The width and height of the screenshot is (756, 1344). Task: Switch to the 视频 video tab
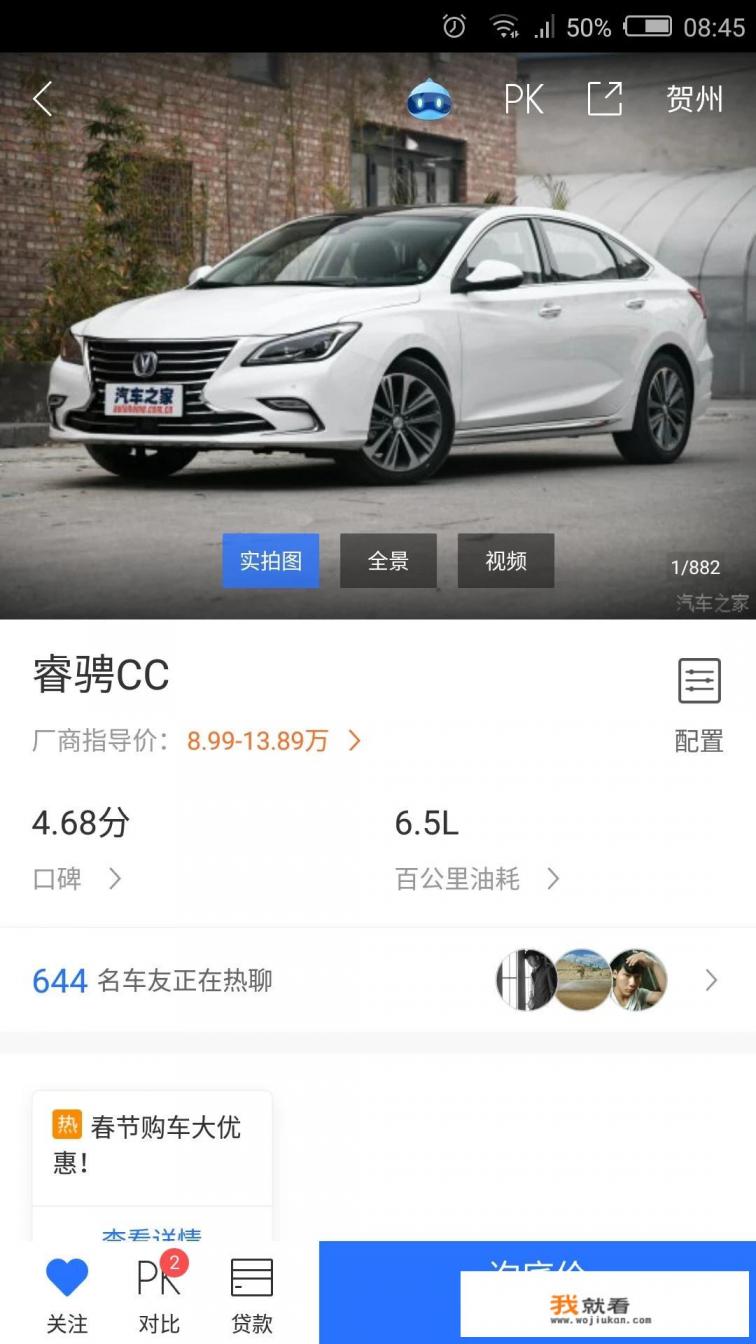pos(506,561)
